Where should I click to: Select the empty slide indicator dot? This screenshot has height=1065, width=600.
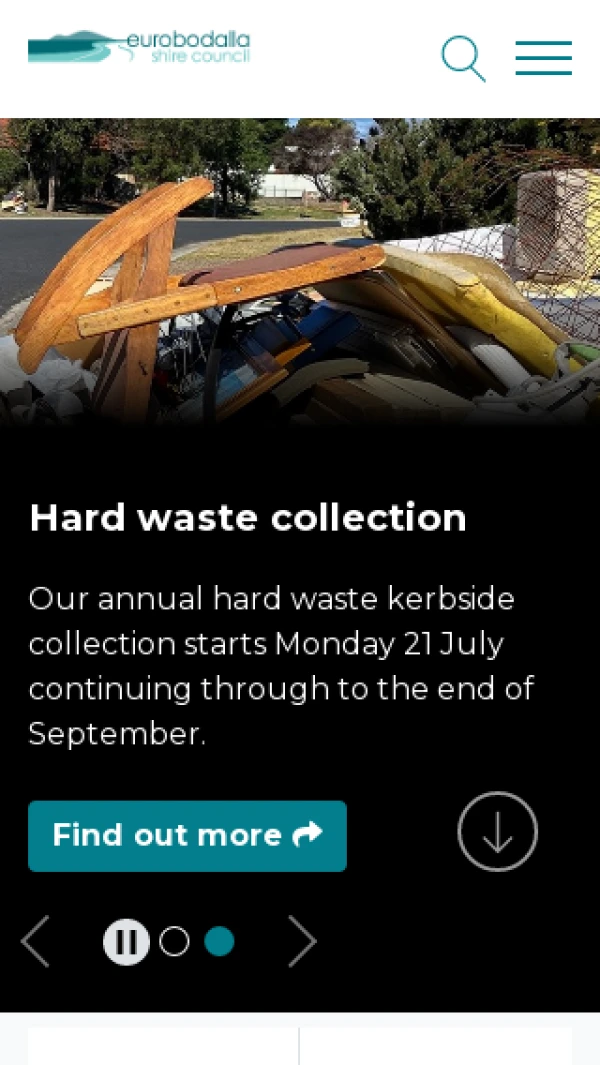pyautogui.click(x=174, y=941)
